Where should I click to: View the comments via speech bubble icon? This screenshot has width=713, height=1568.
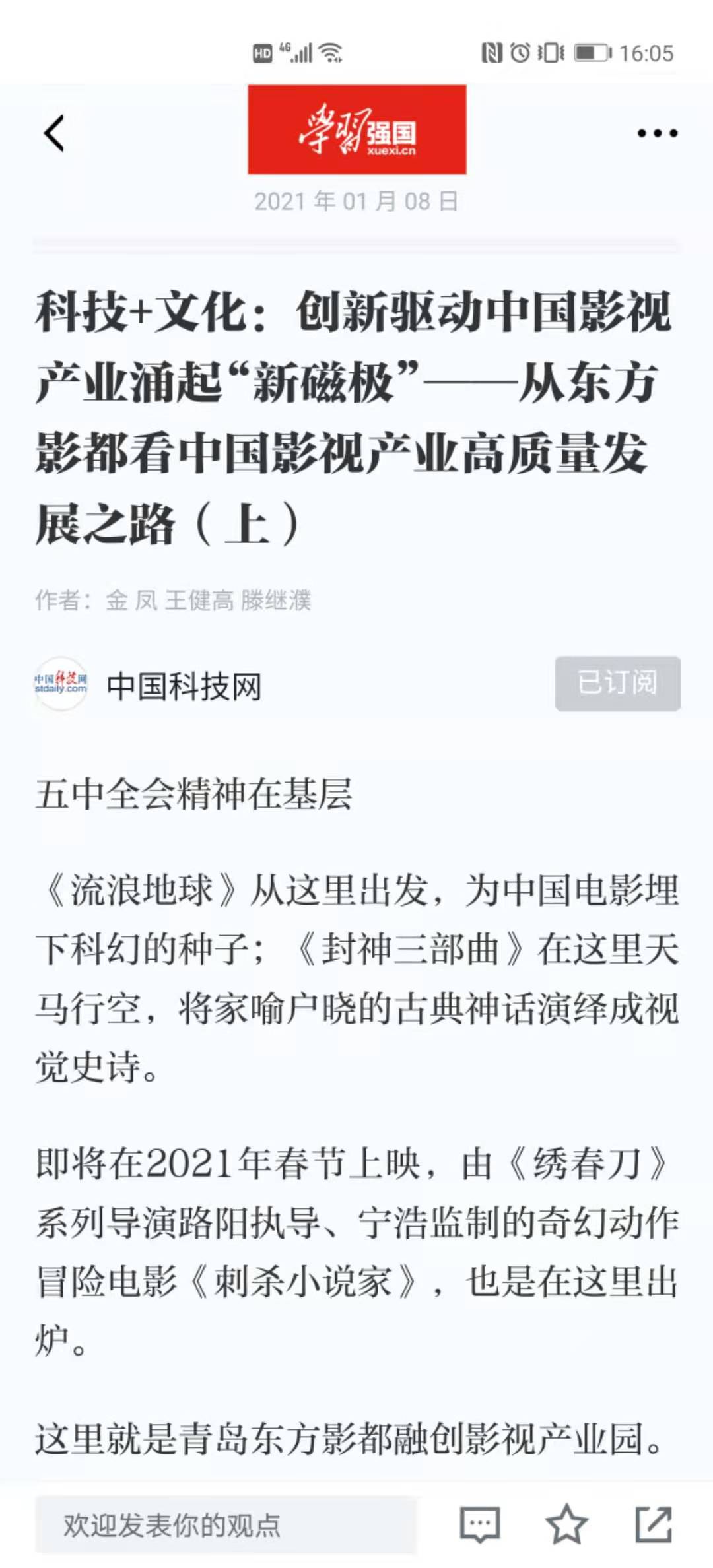point(479,1525)
